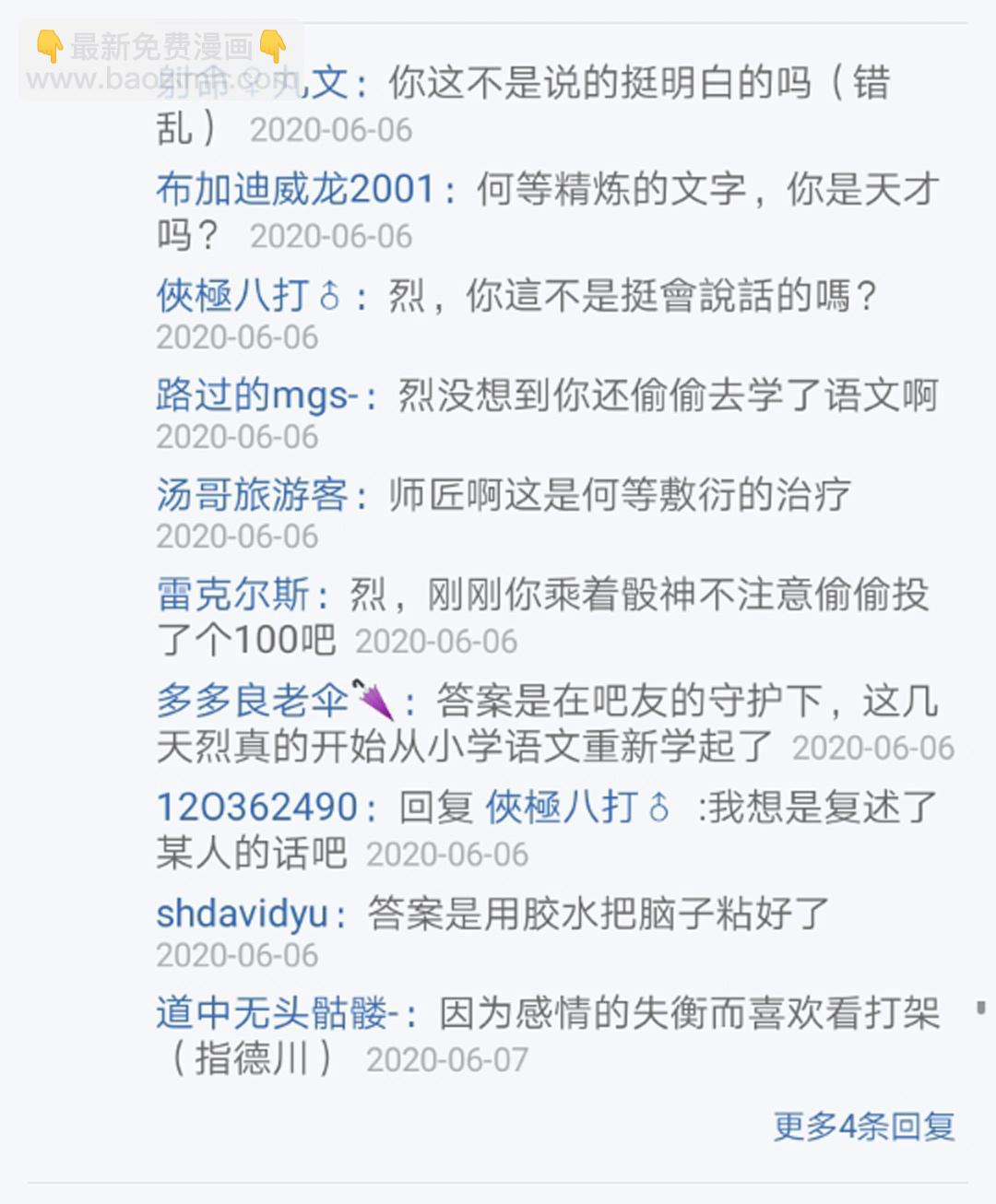996x1204 pixels.
Task: Open 雷克尔斯 user profile
Action: click(x=233, y=596)
